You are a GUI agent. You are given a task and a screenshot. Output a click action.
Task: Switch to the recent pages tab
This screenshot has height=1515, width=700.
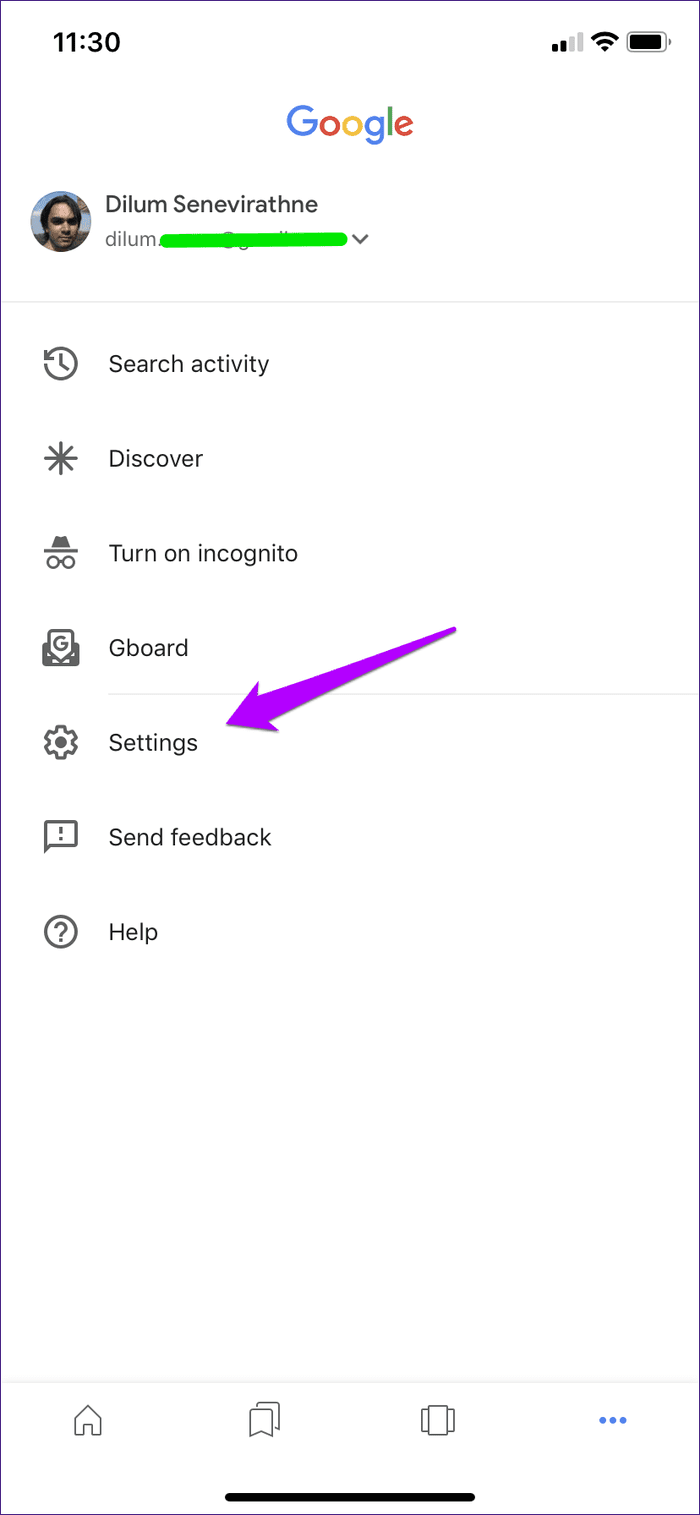click(438, 1420)
